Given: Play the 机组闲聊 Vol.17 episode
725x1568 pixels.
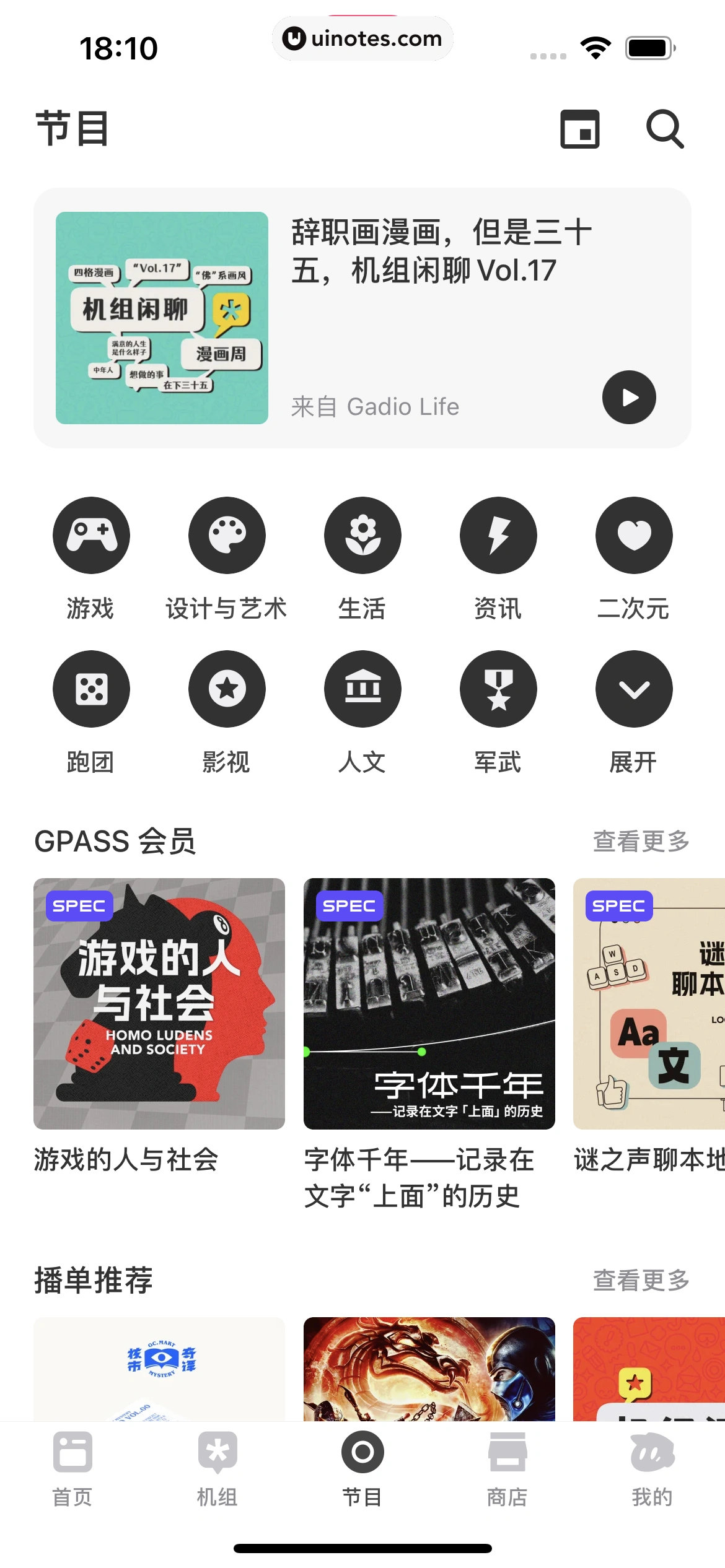Looking at the screenshot, I should [629, 398].
